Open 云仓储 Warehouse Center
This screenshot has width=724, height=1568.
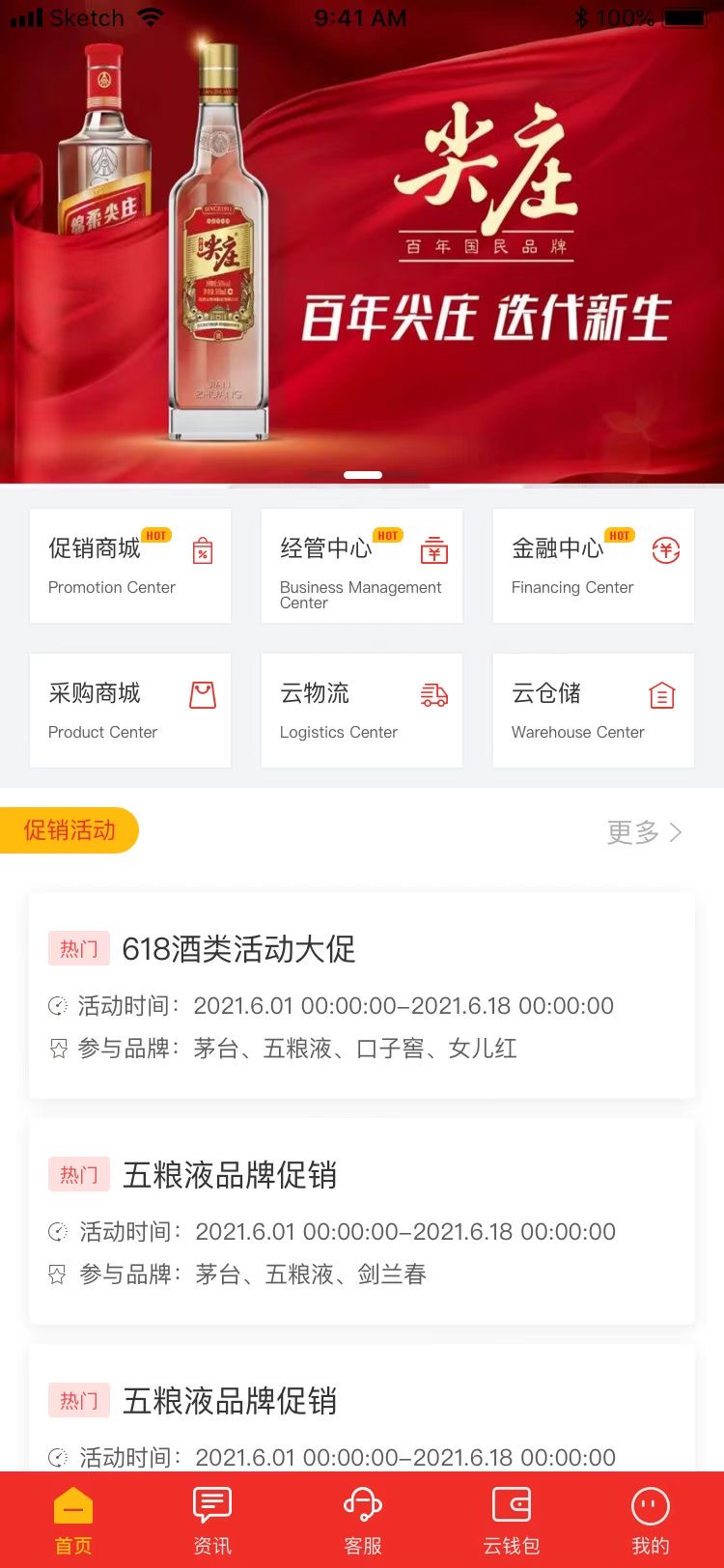pos(594,711)
